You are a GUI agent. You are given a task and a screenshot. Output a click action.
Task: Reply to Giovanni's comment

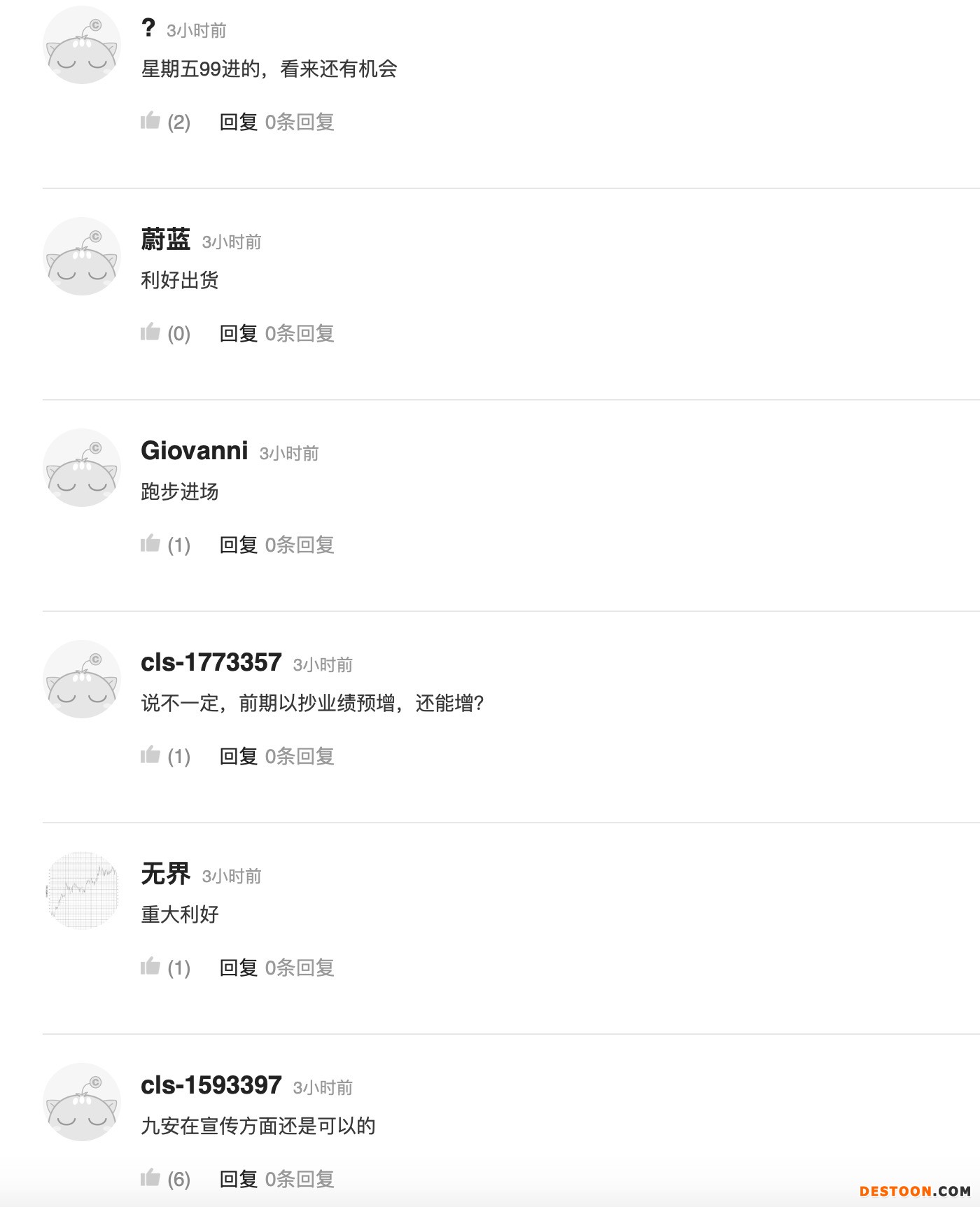pyautogui.click(x=239, y=545)
